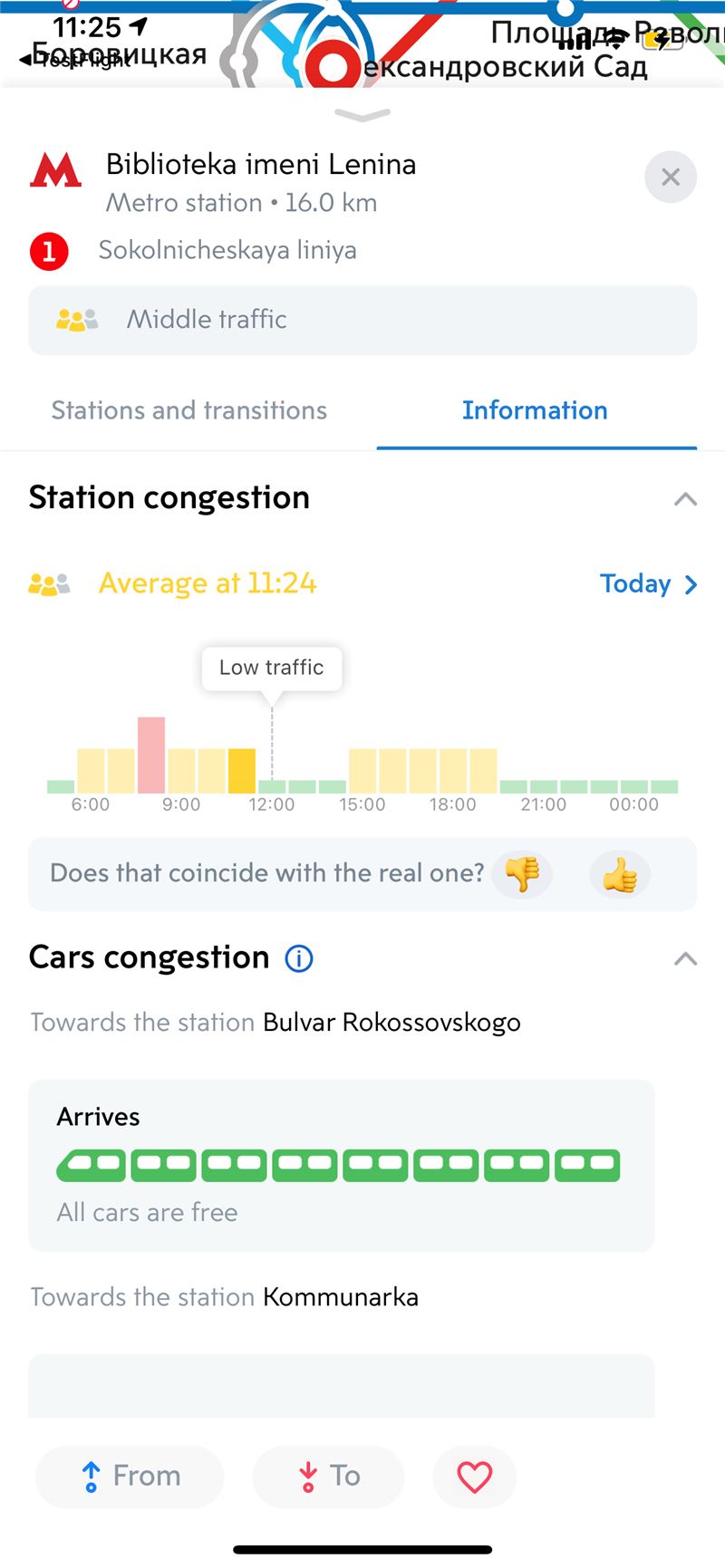Collapse the Cars congestion section
This screenshot has height=1568, width=725.
(x=686, y=958)
